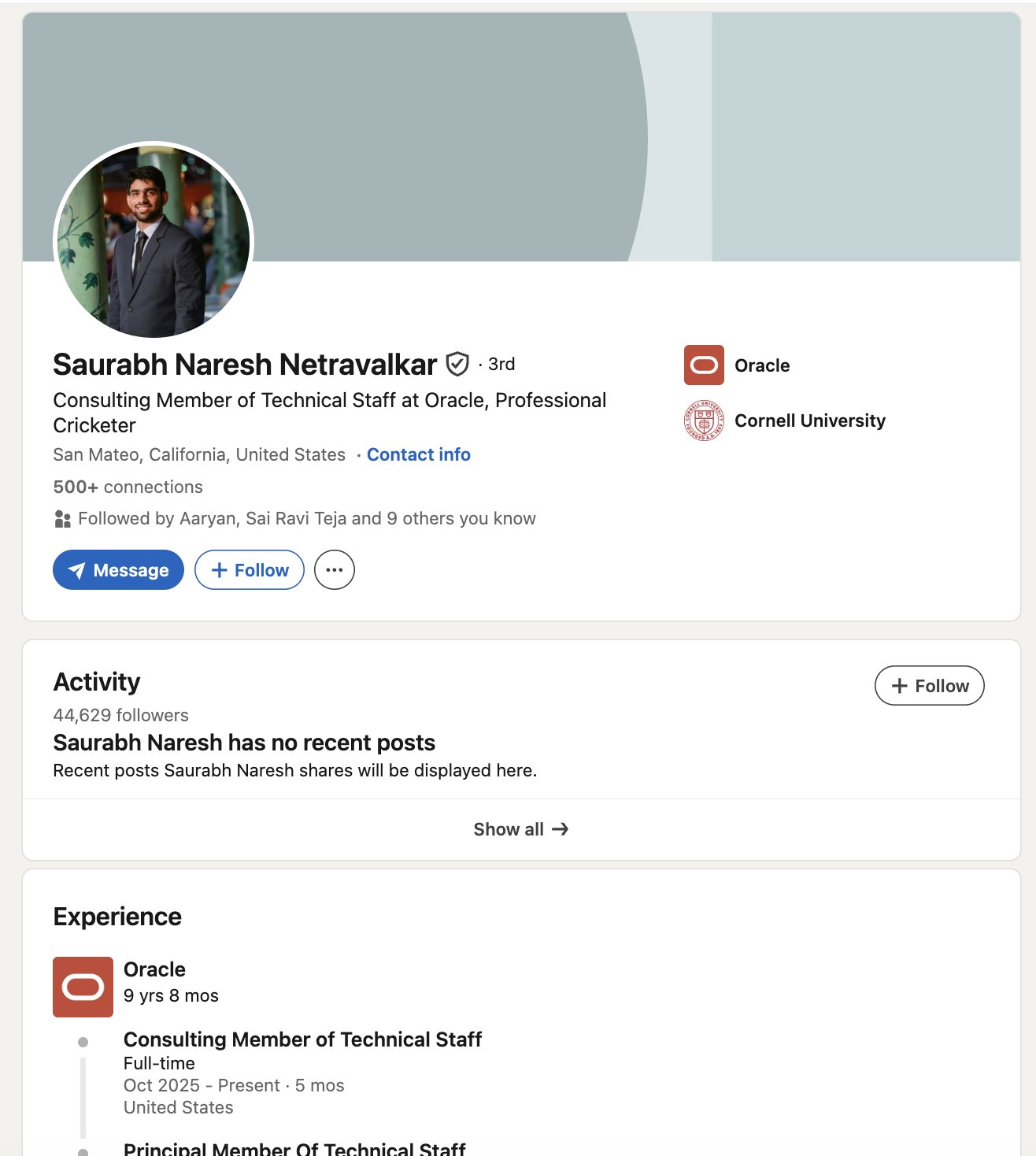
Task: Show all activity posts
Action: 520,829
